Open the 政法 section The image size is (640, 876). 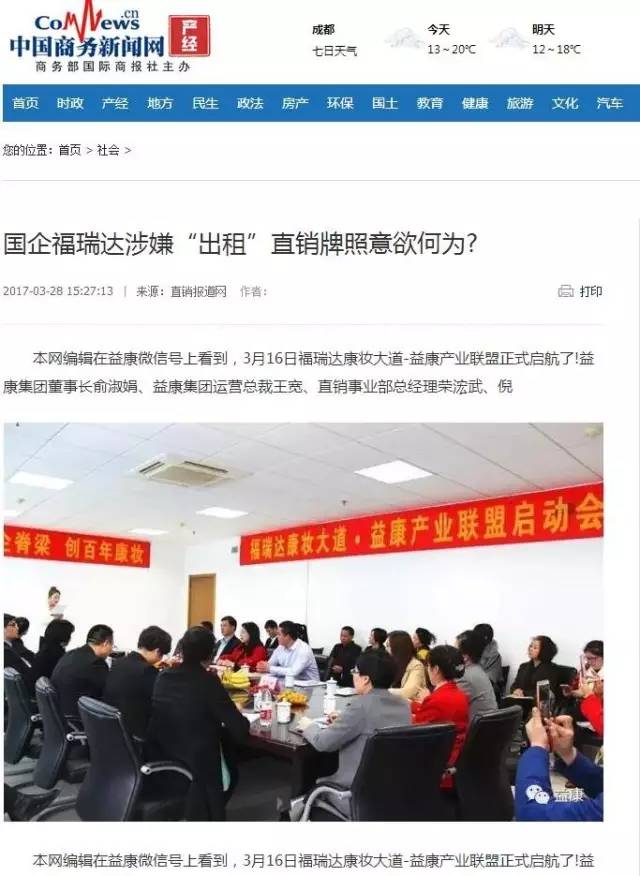250,103
